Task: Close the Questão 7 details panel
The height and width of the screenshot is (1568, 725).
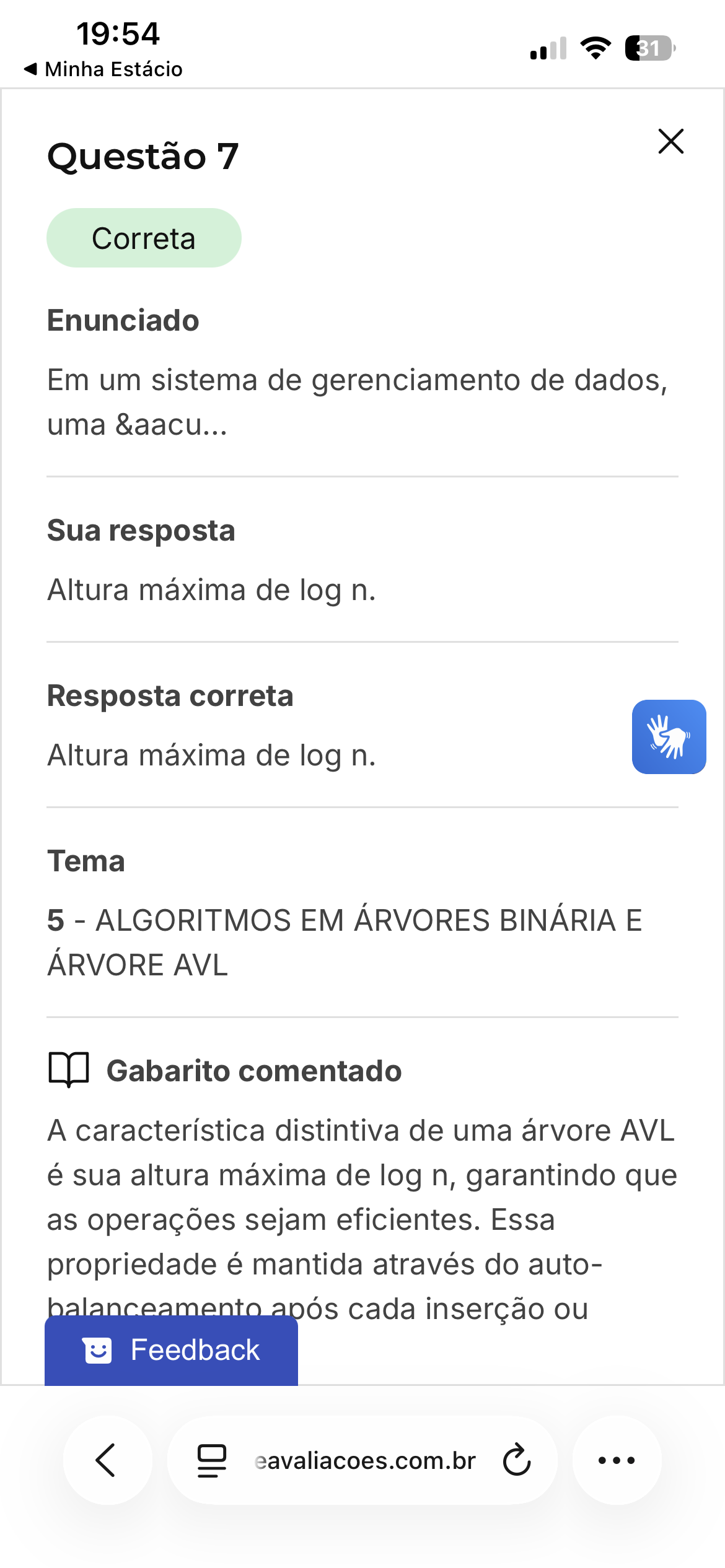Action: [670, 141]
